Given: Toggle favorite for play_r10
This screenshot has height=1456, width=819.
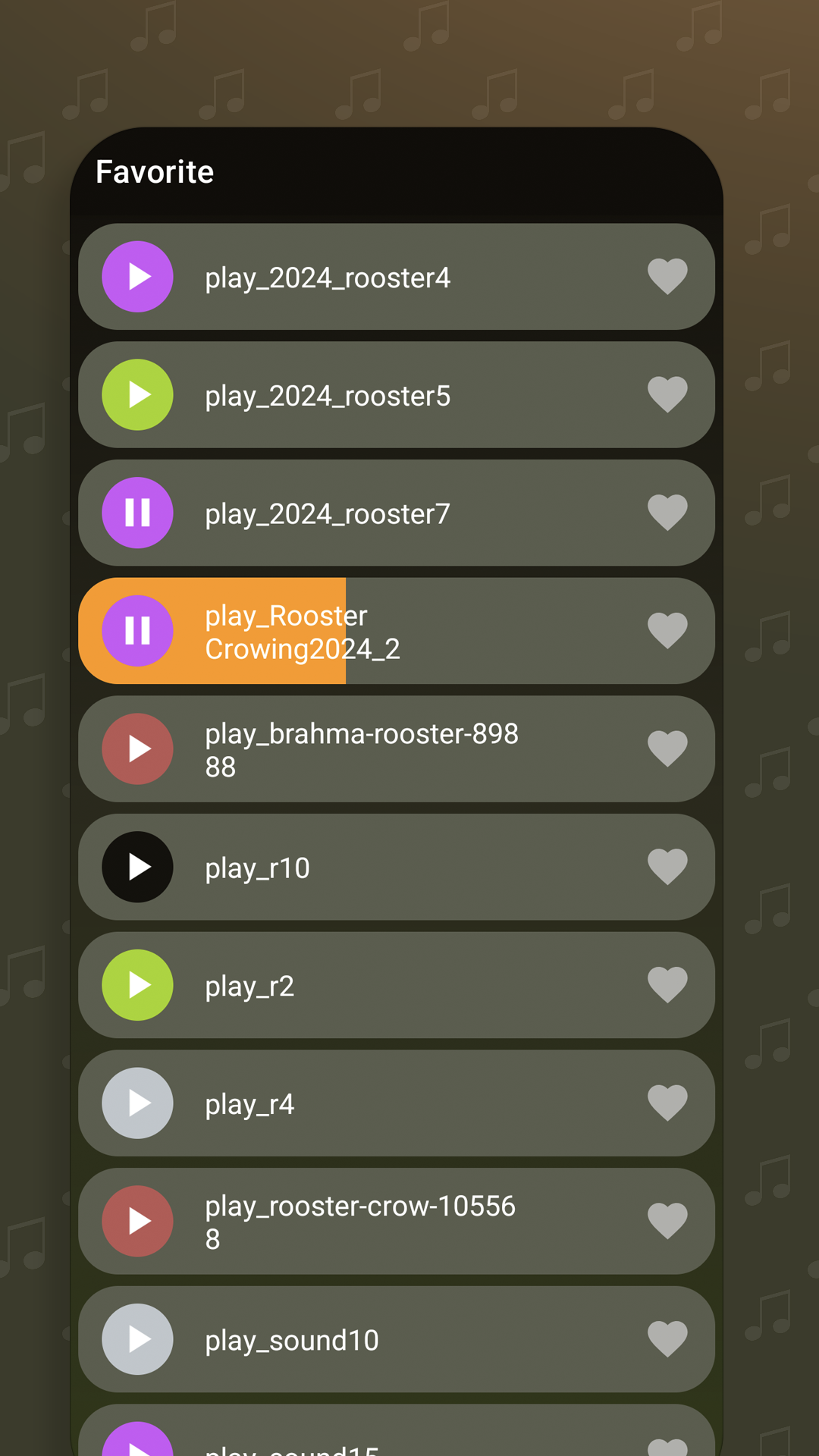Looking at the screenshot, I should (x=668, y=867).
